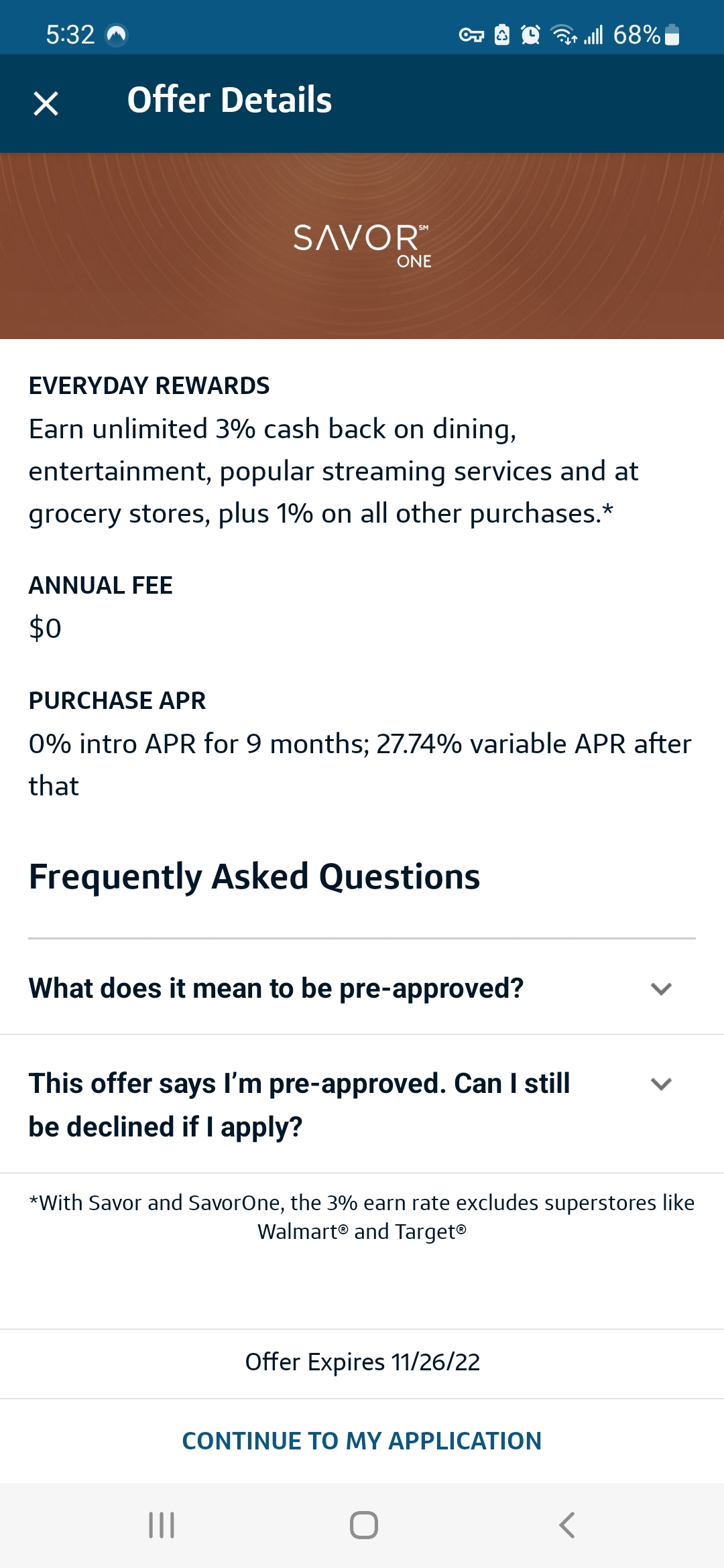724x1568 pixels.
Task: Expand 'Can I still be declined' question
Action: click(x=362, y=1104)
